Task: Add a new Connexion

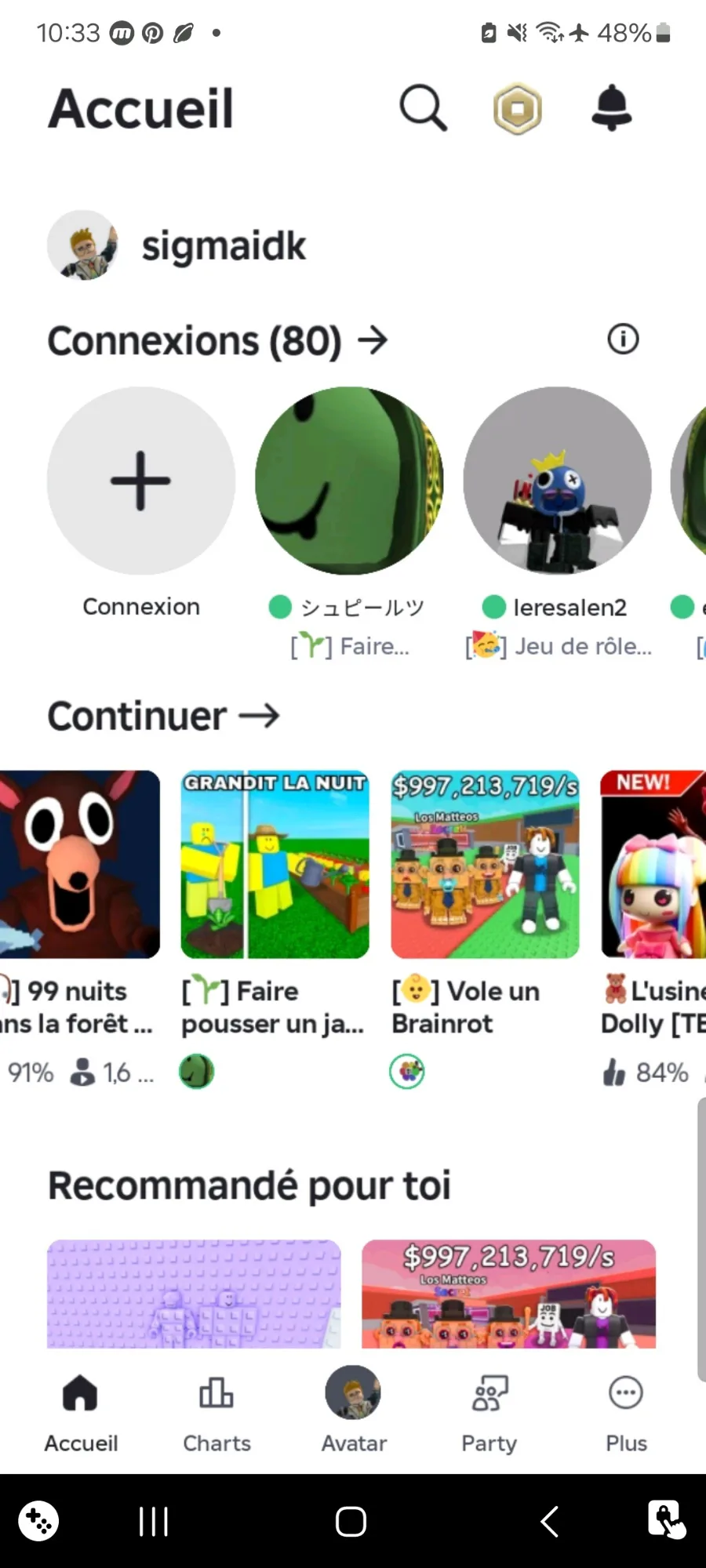Action: [x=141, y=481]
